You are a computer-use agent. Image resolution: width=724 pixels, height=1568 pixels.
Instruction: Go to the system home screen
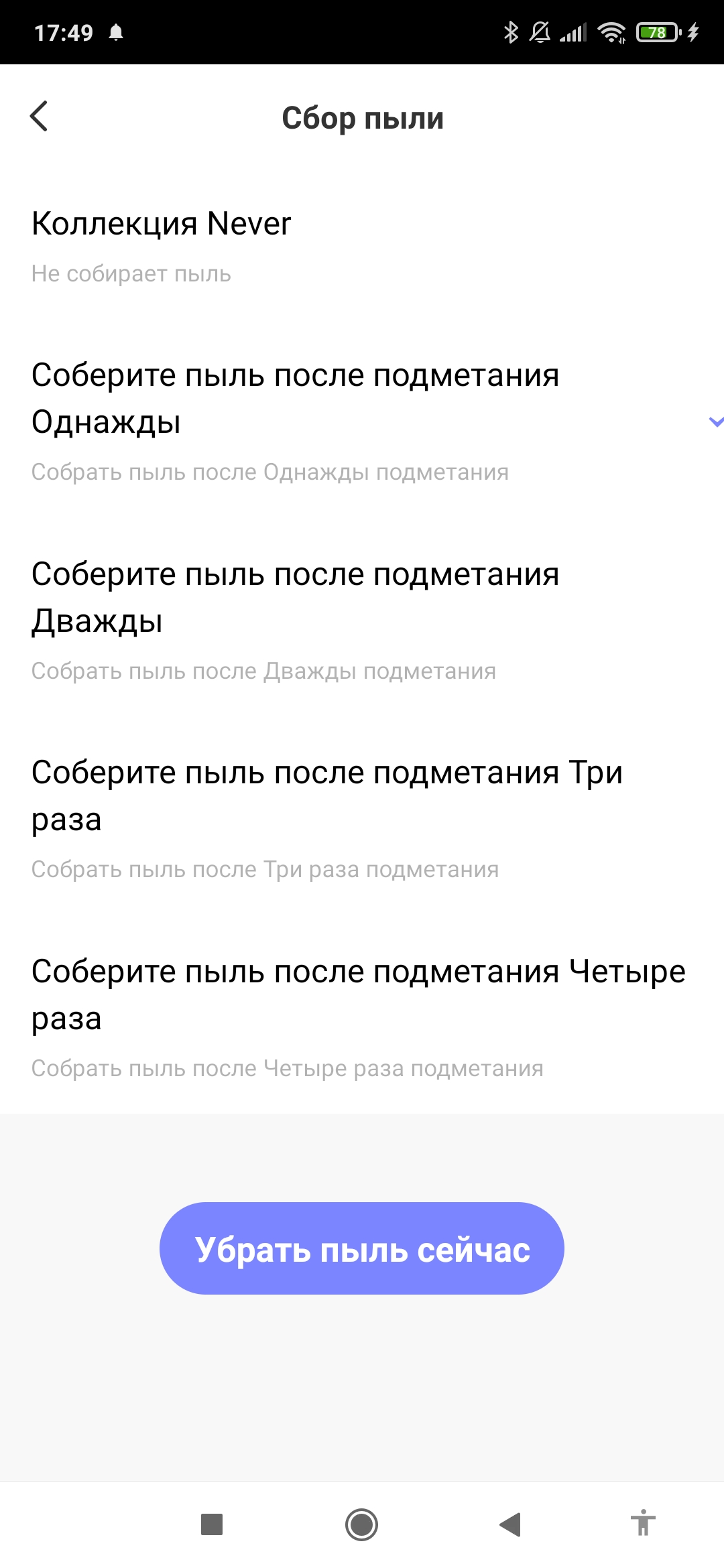click(x=362, y=1524)
